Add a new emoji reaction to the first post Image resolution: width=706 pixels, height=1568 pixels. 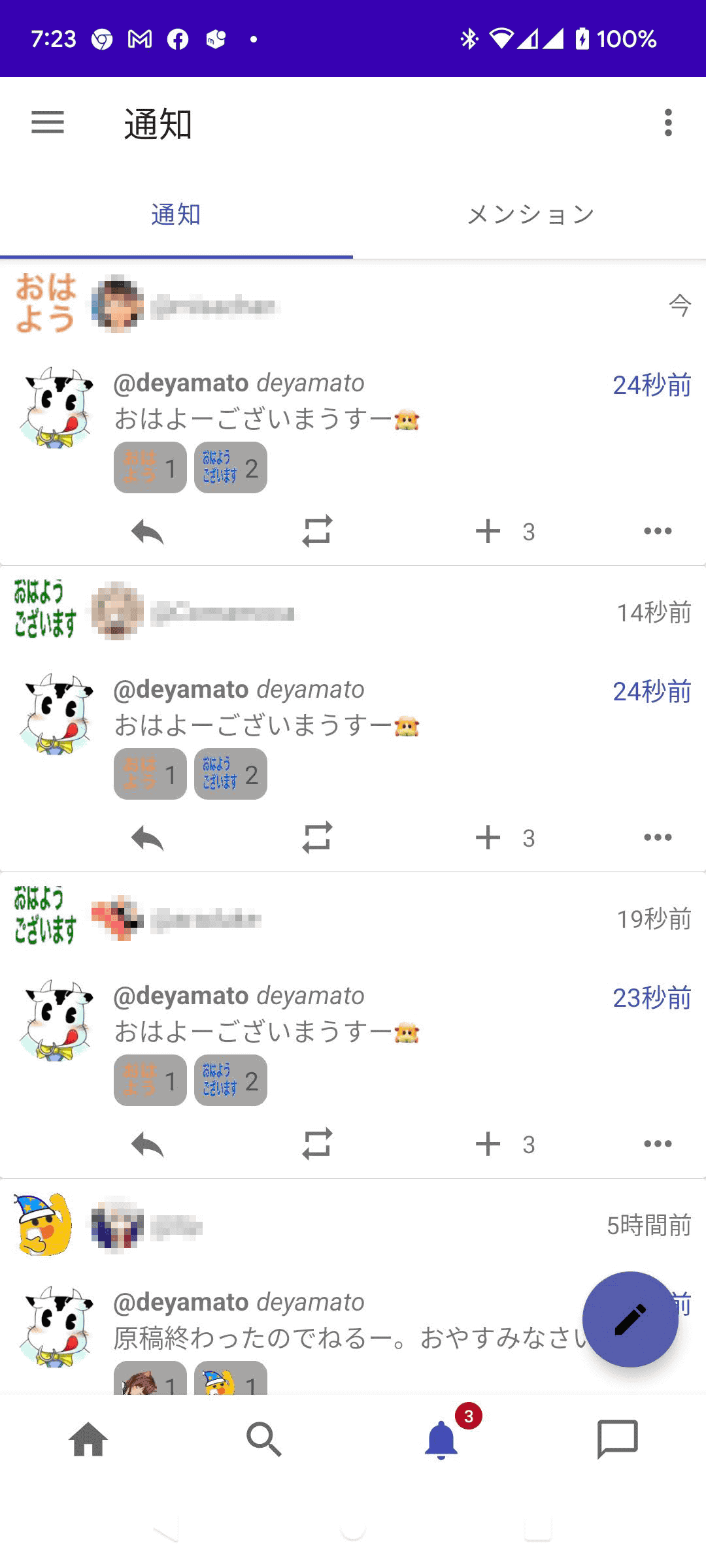pyautogui.click(x=488, y=531)
